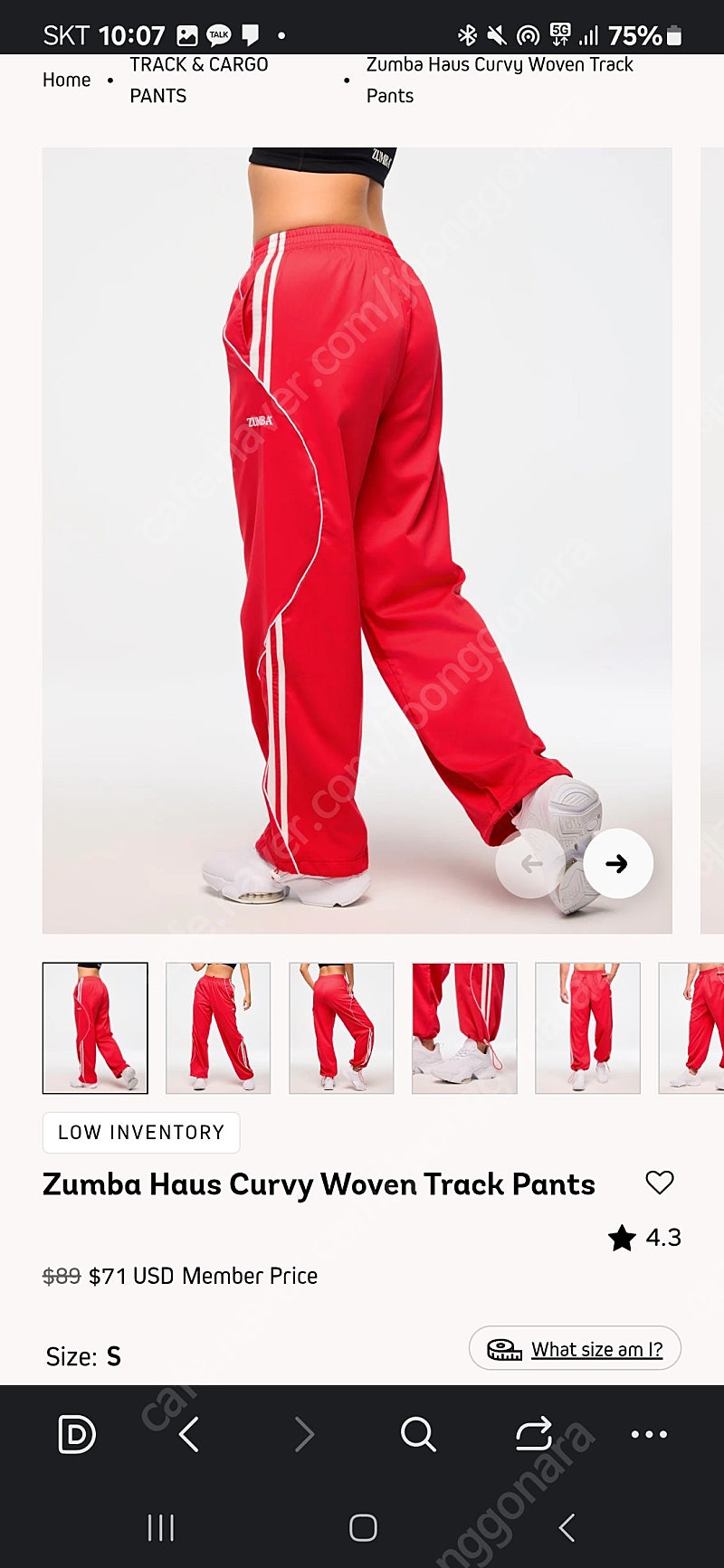Show the previous product image arrow
Screen dimensions: 724x1568
click(x=531, y=864)
